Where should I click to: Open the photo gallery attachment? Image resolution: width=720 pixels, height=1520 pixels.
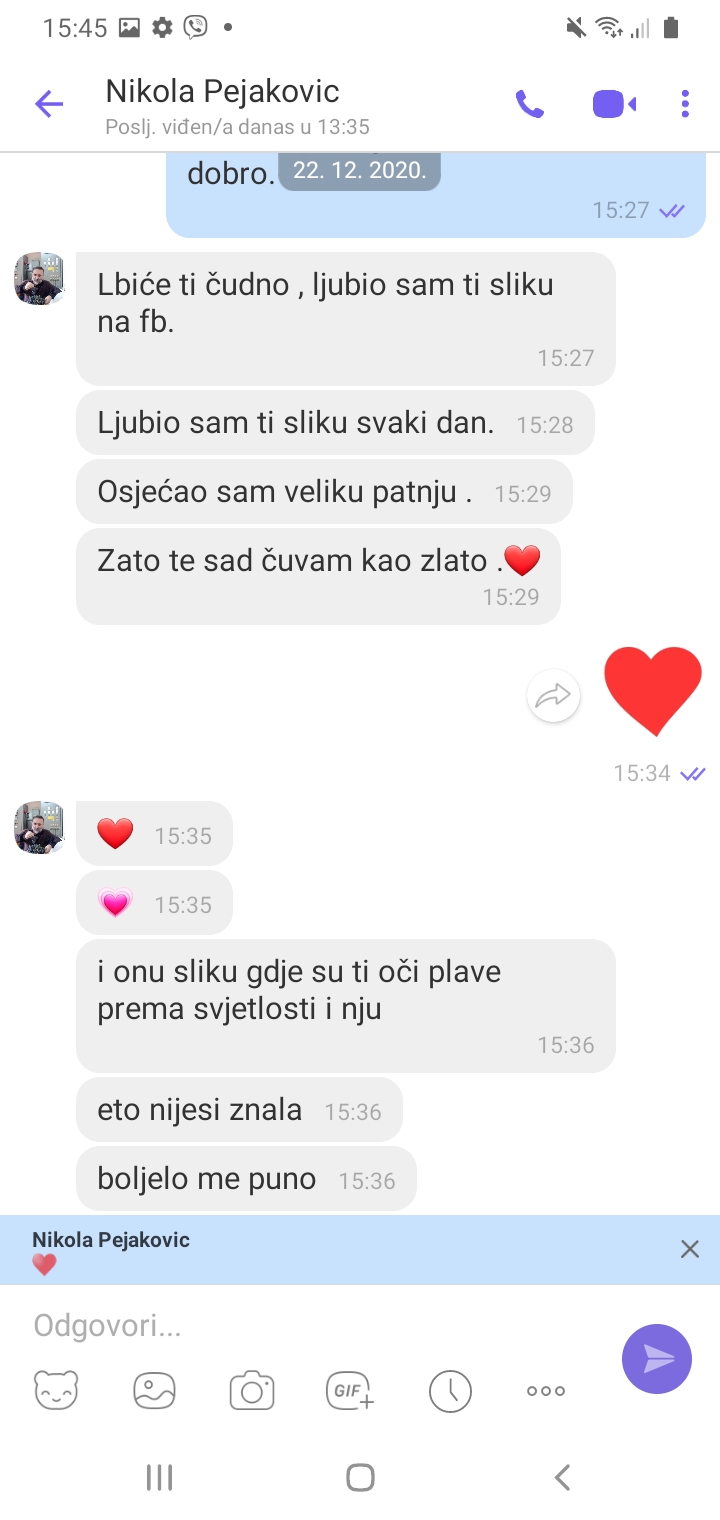click(154, 1390)
